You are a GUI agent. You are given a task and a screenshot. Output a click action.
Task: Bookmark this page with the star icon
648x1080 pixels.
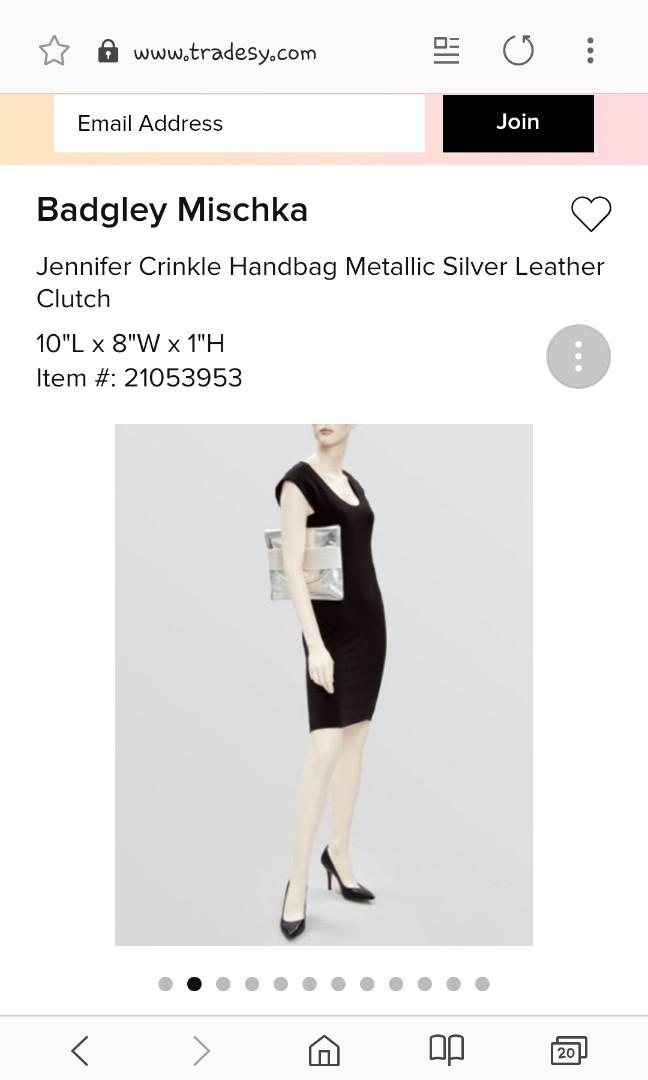click(x=54, y=51)
